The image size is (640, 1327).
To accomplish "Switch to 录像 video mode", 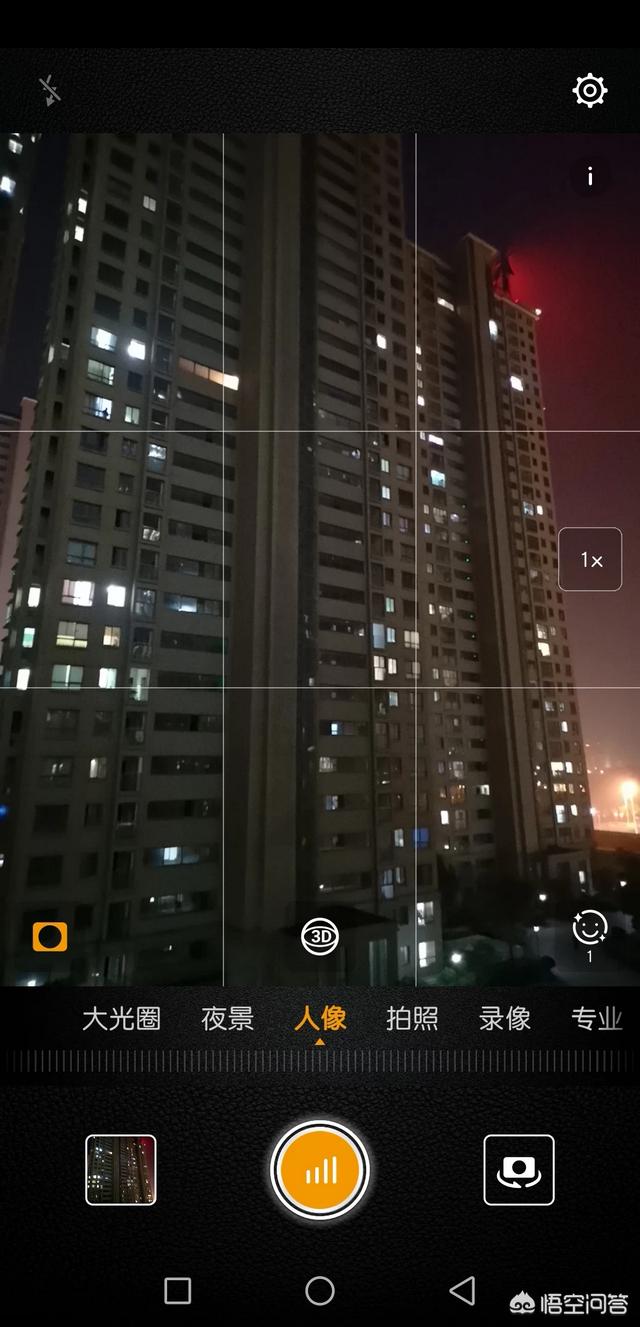I will point(505,1019).
